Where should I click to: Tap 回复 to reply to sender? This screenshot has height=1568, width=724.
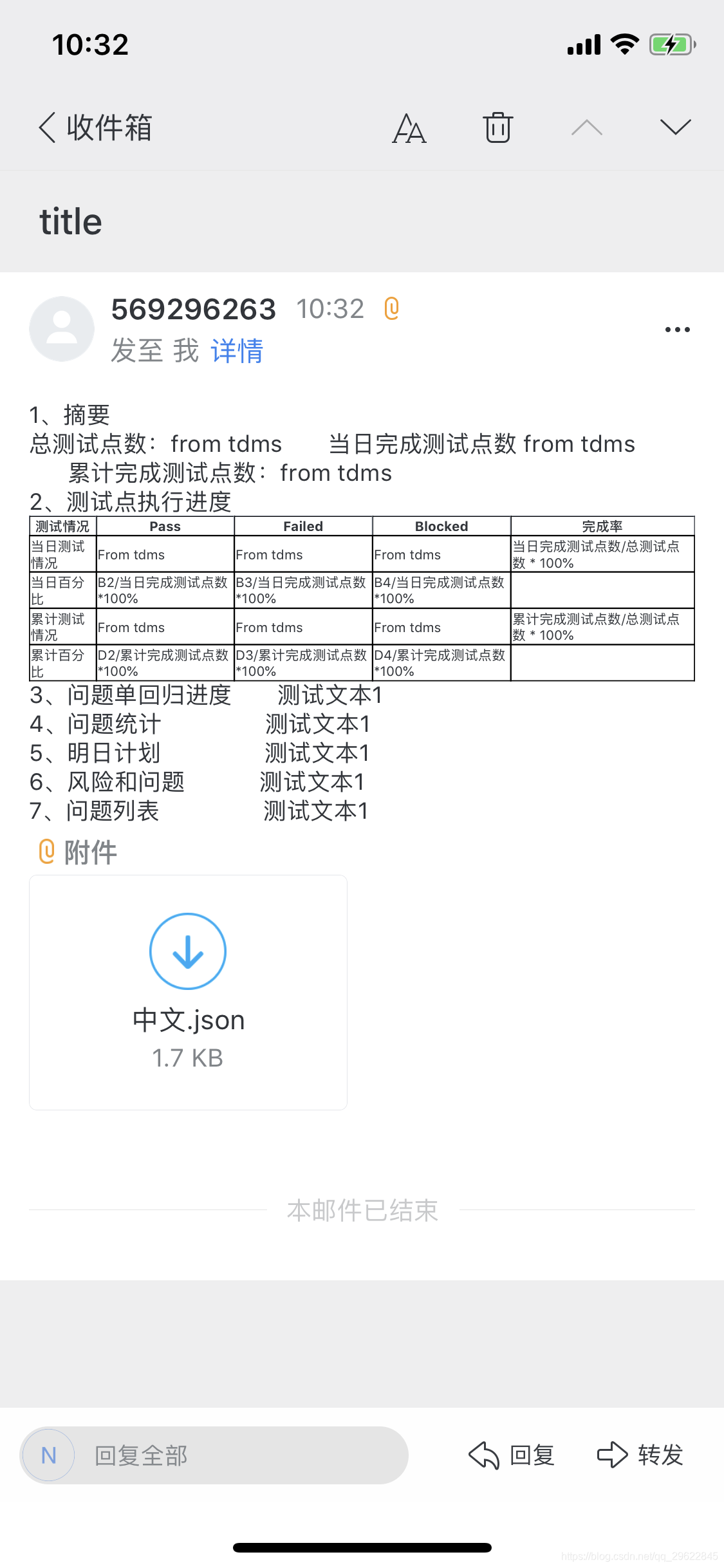click(x=512, y=1455)
